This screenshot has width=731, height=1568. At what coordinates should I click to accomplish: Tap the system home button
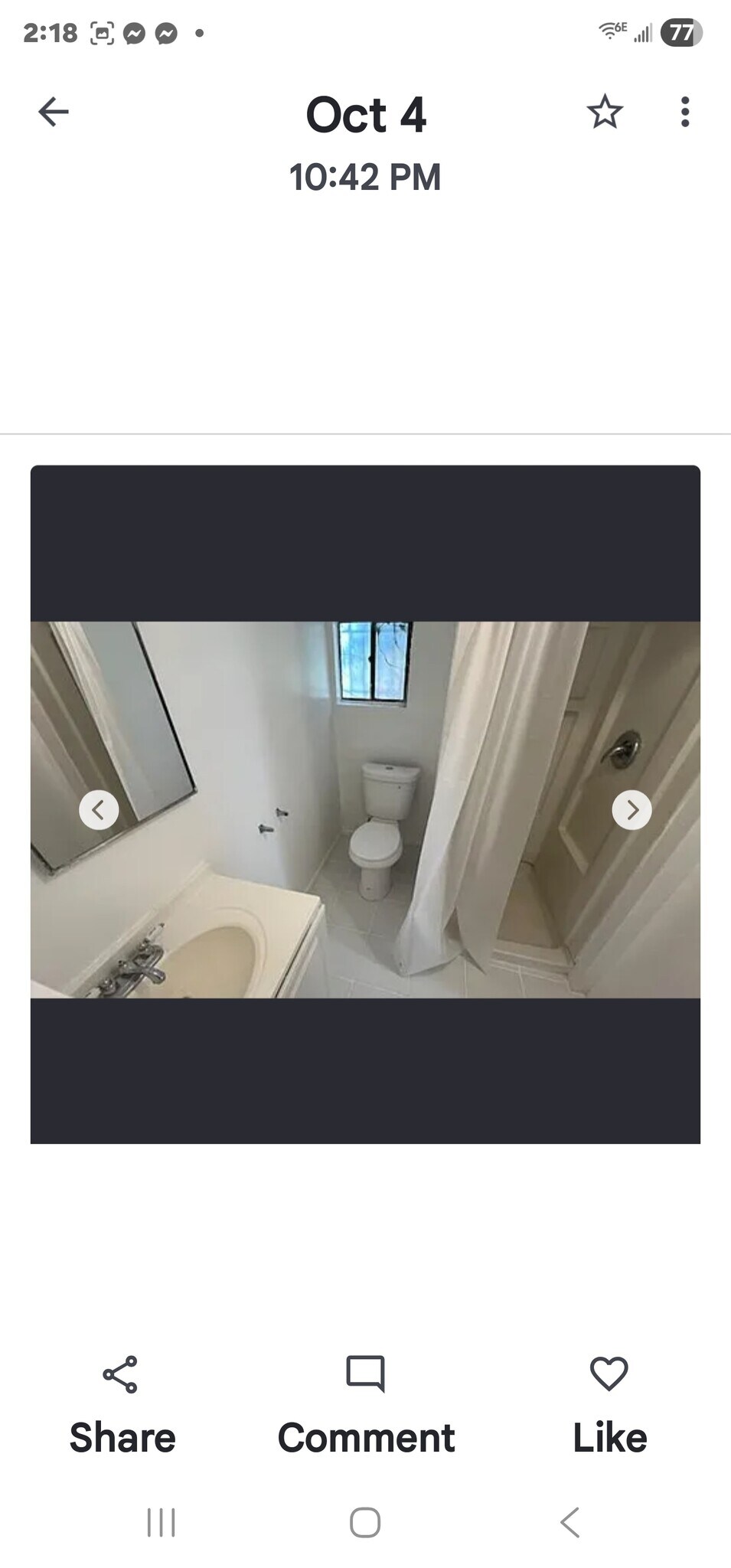pyautogui.click(x=365, y=1522)
